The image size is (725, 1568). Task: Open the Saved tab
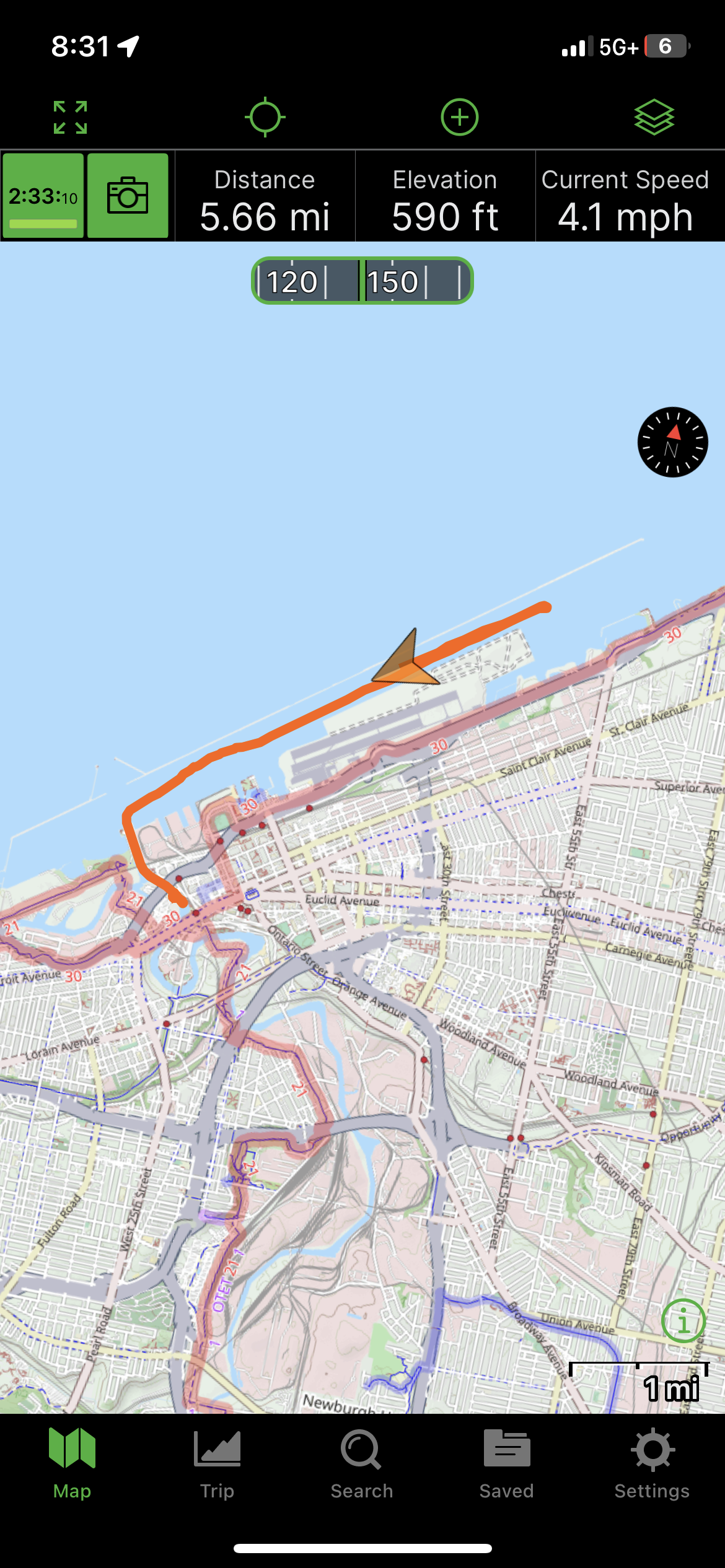pyautogui.click(x=506, y=1464)
